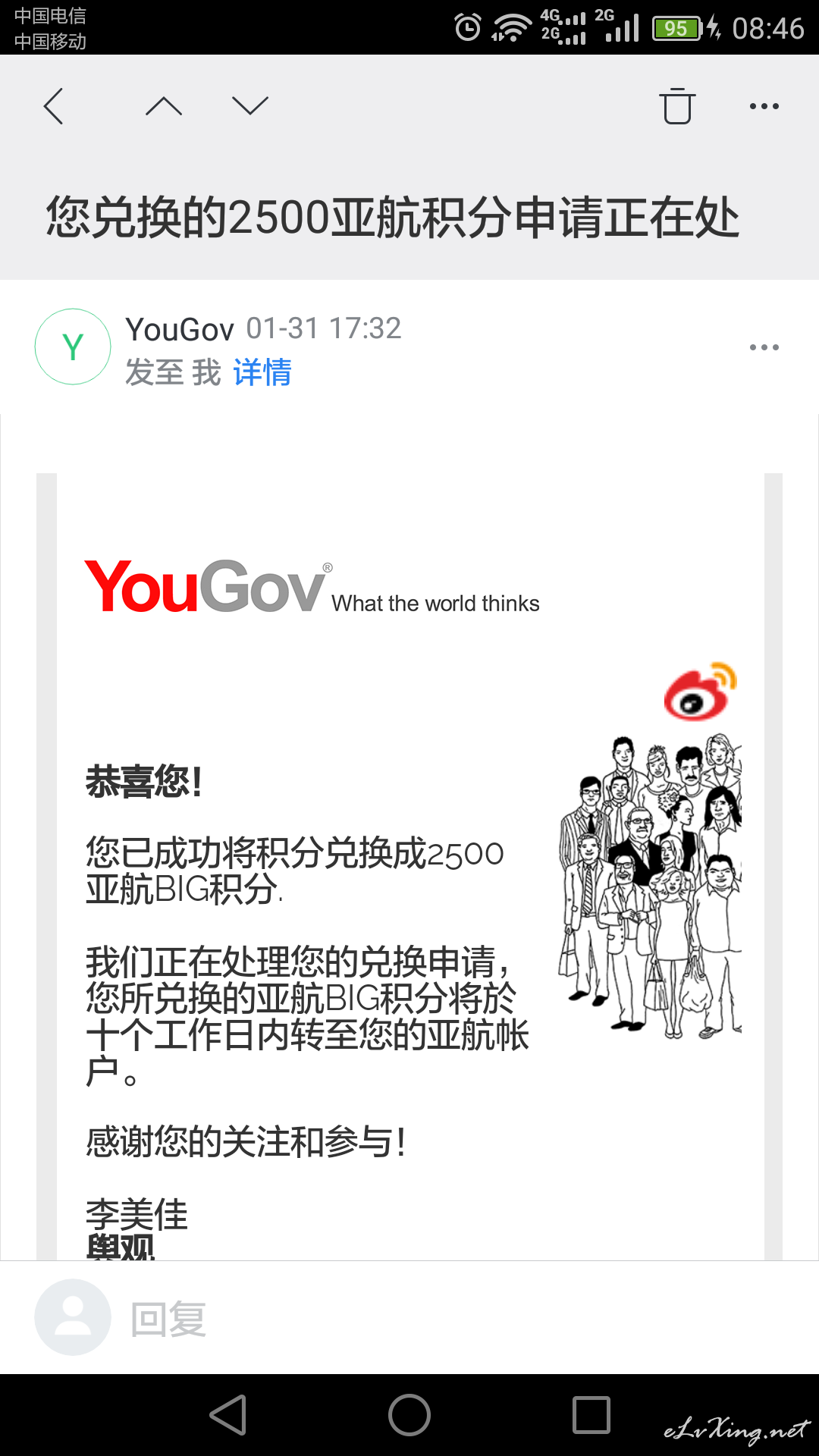Screen dimensions: 819x1456
Task: Open recent apps from navigation bar
Action: pos(591,1415)
